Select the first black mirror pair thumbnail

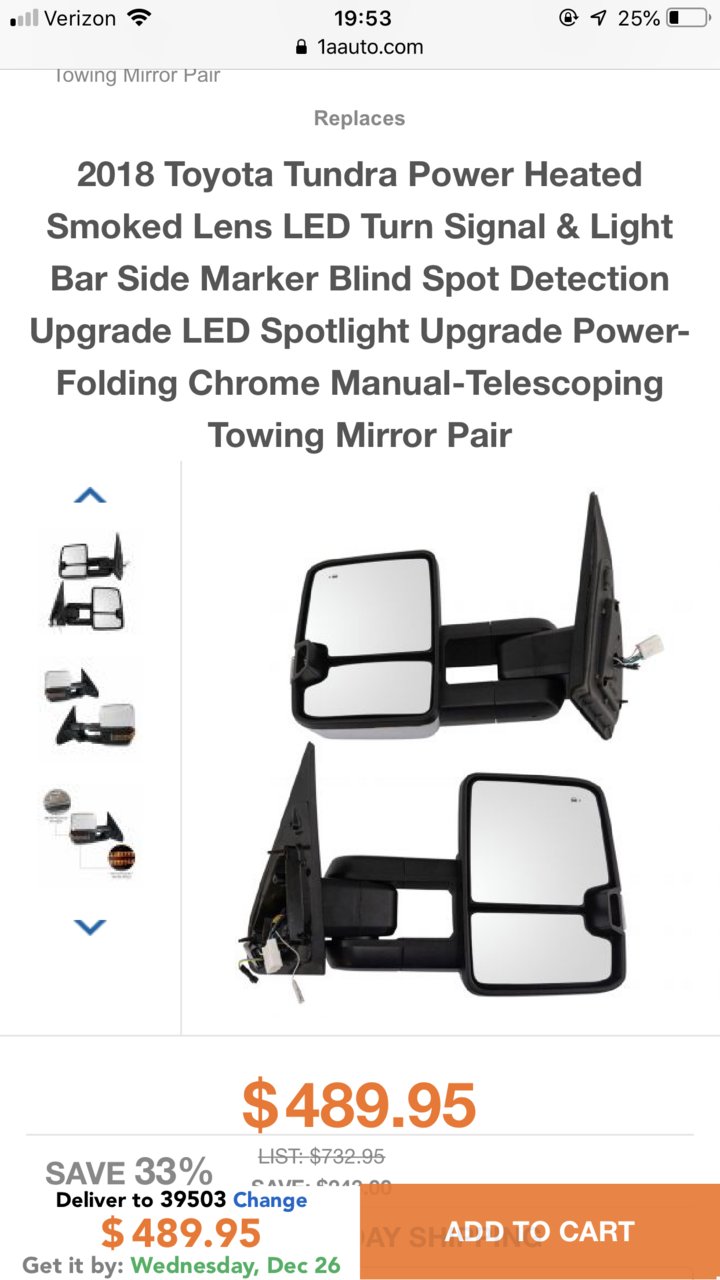tap(90, 582)
